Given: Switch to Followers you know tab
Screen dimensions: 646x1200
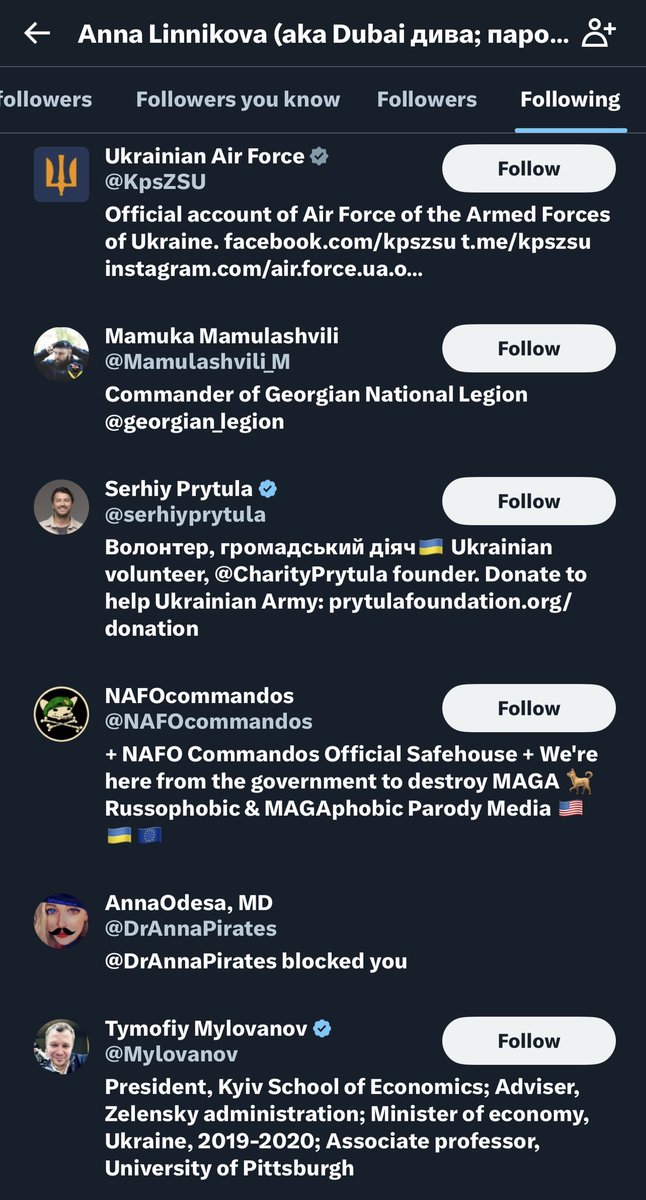Looking at the screenshot, I should point(238,99).
